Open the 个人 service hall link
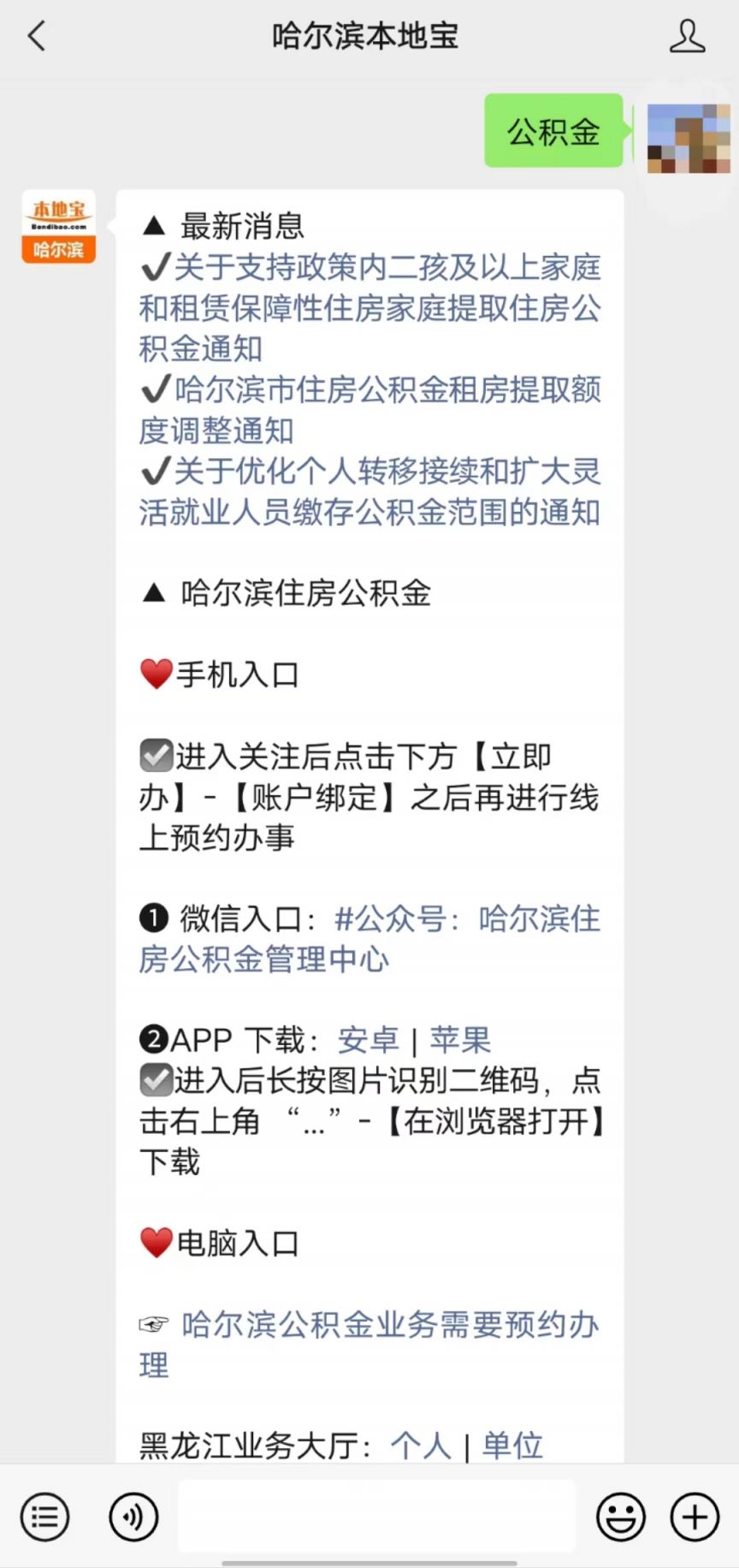Screen dimensions: 739x1568 pos(420,1446)
